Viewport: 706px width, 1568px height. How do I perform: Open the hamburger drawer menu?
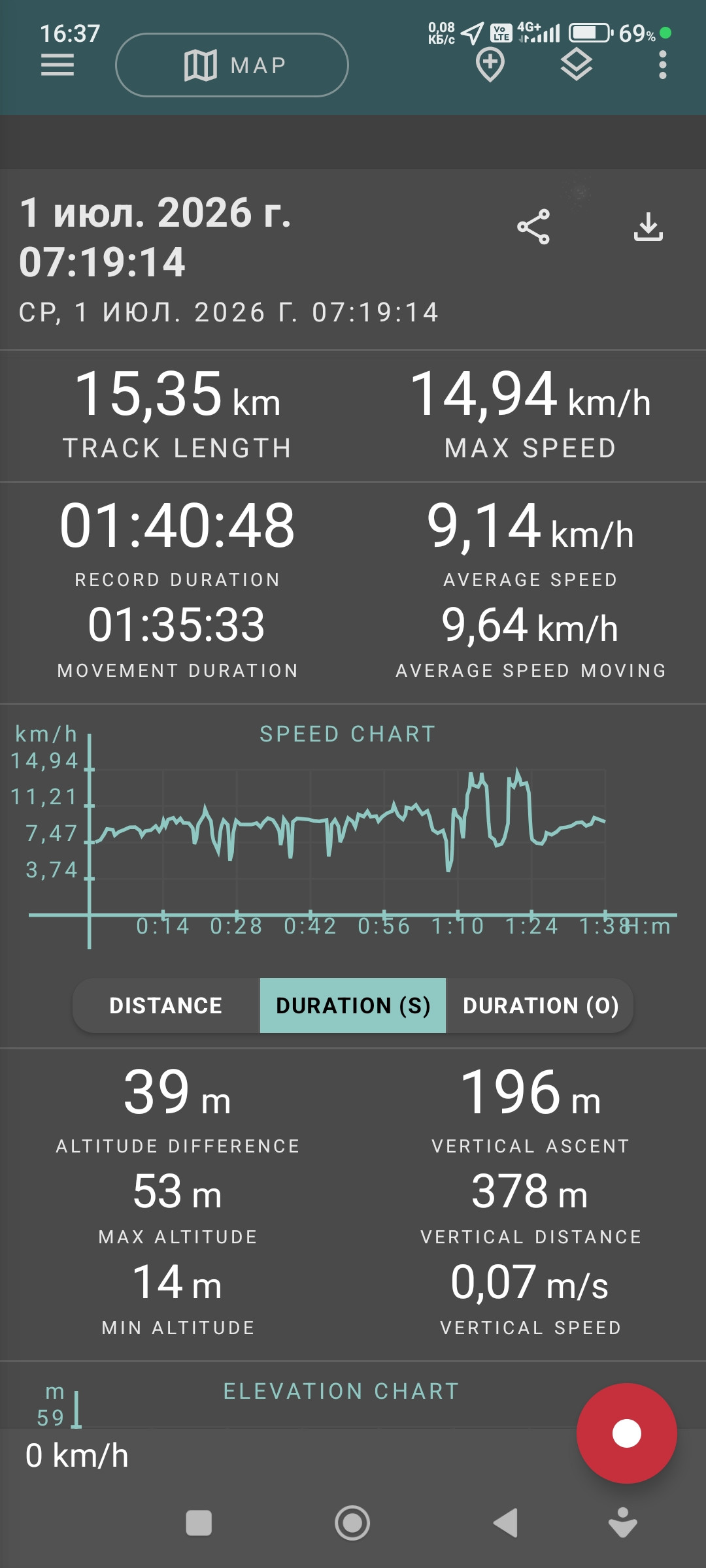(58, 65)
